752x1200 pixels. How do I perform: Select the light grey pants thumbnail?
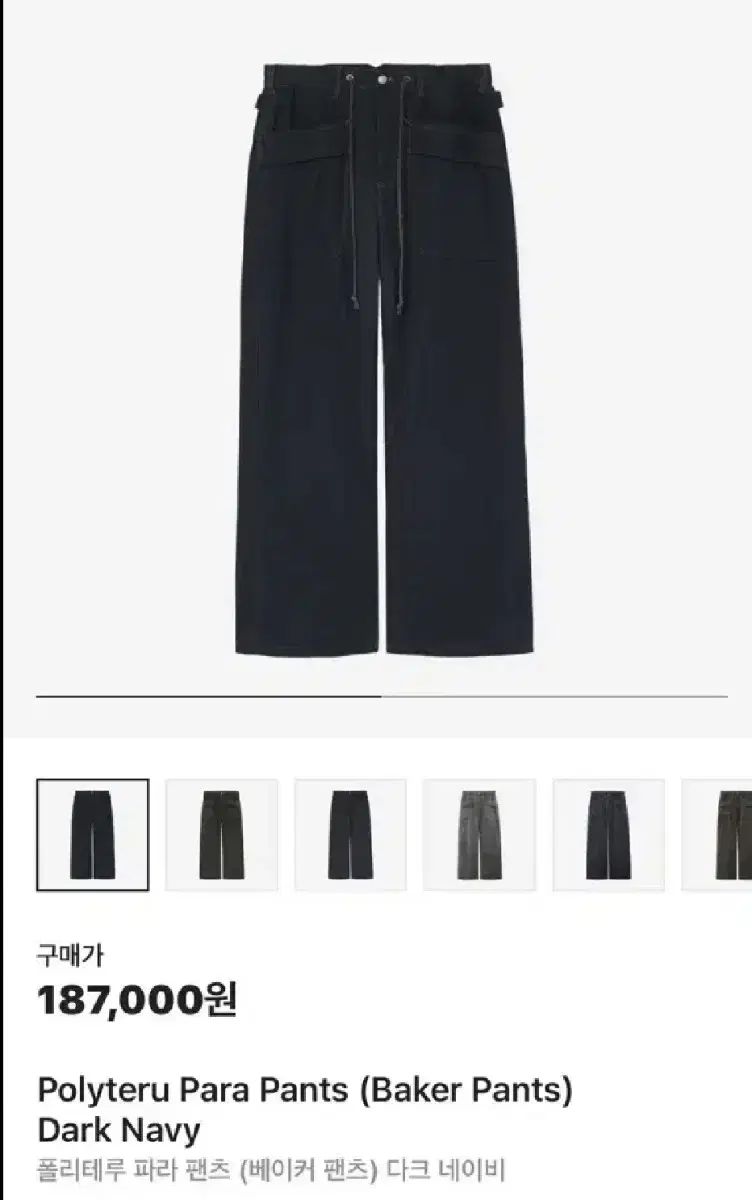[479, 835]
